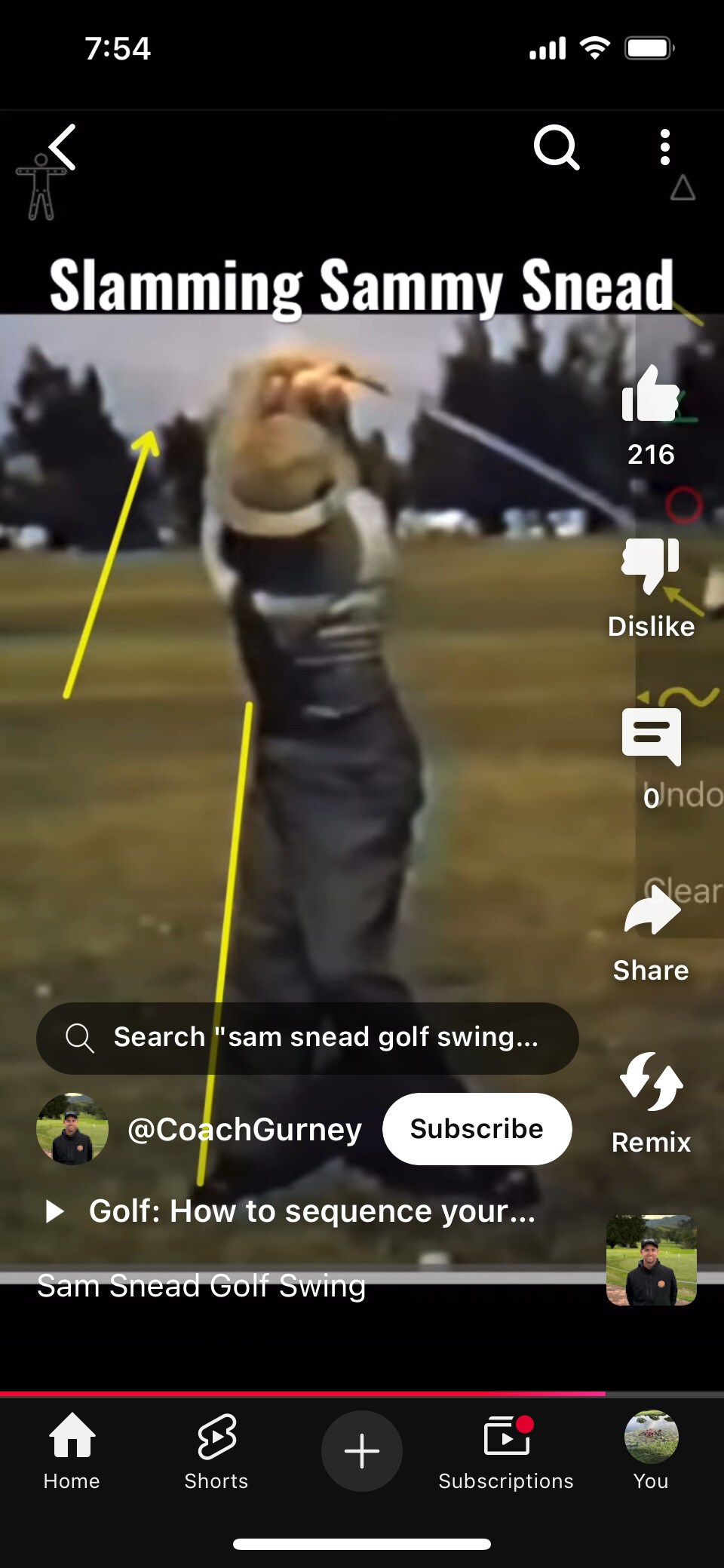Open the three-dot overflow menu
Viewport: 724px width, 1568px height.
[664, 147]
